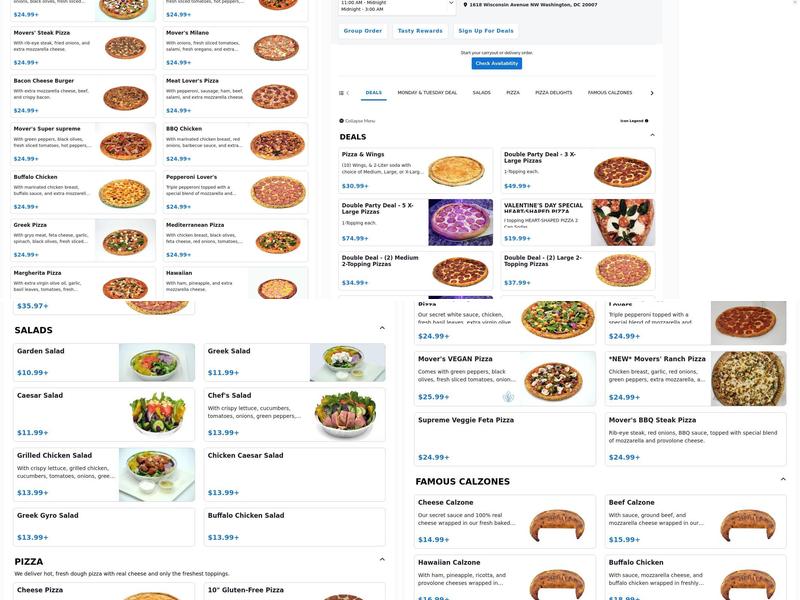View the Valentine's Day Special heart-shaped pizza
800x600 pixels.
click(577, 222)
